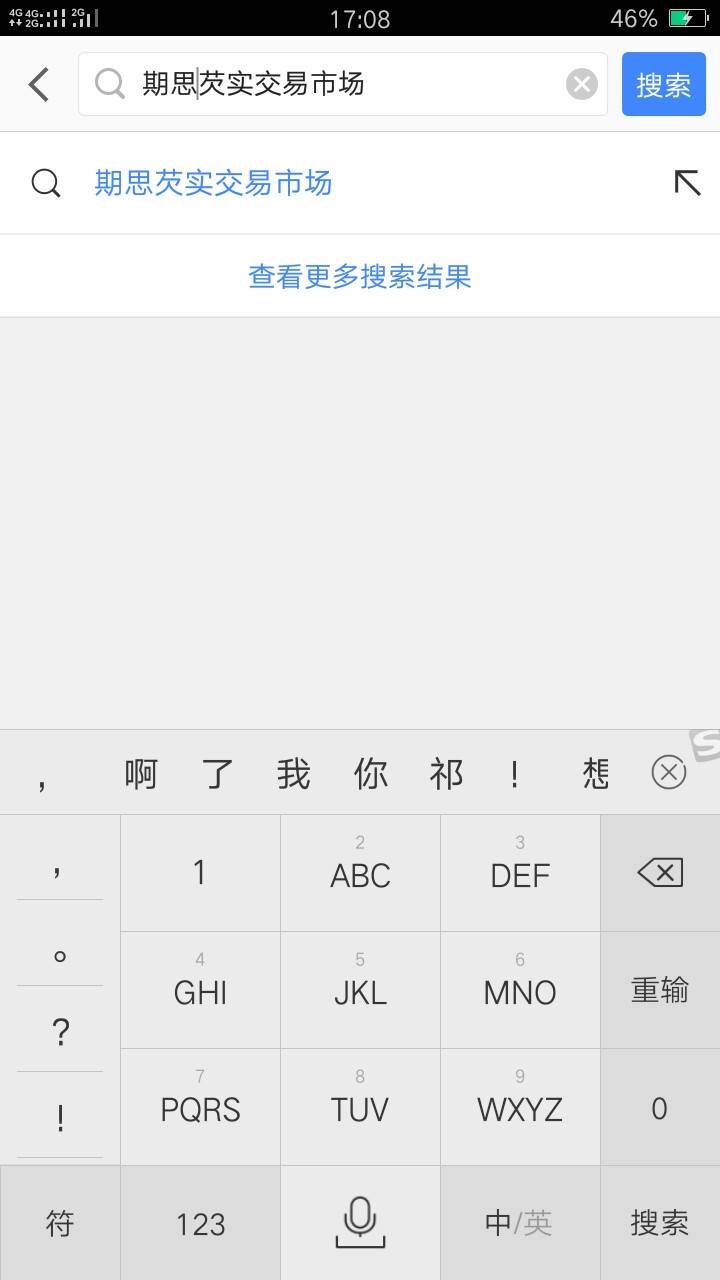Tap the blue 搜索 button

coord(663,84)
